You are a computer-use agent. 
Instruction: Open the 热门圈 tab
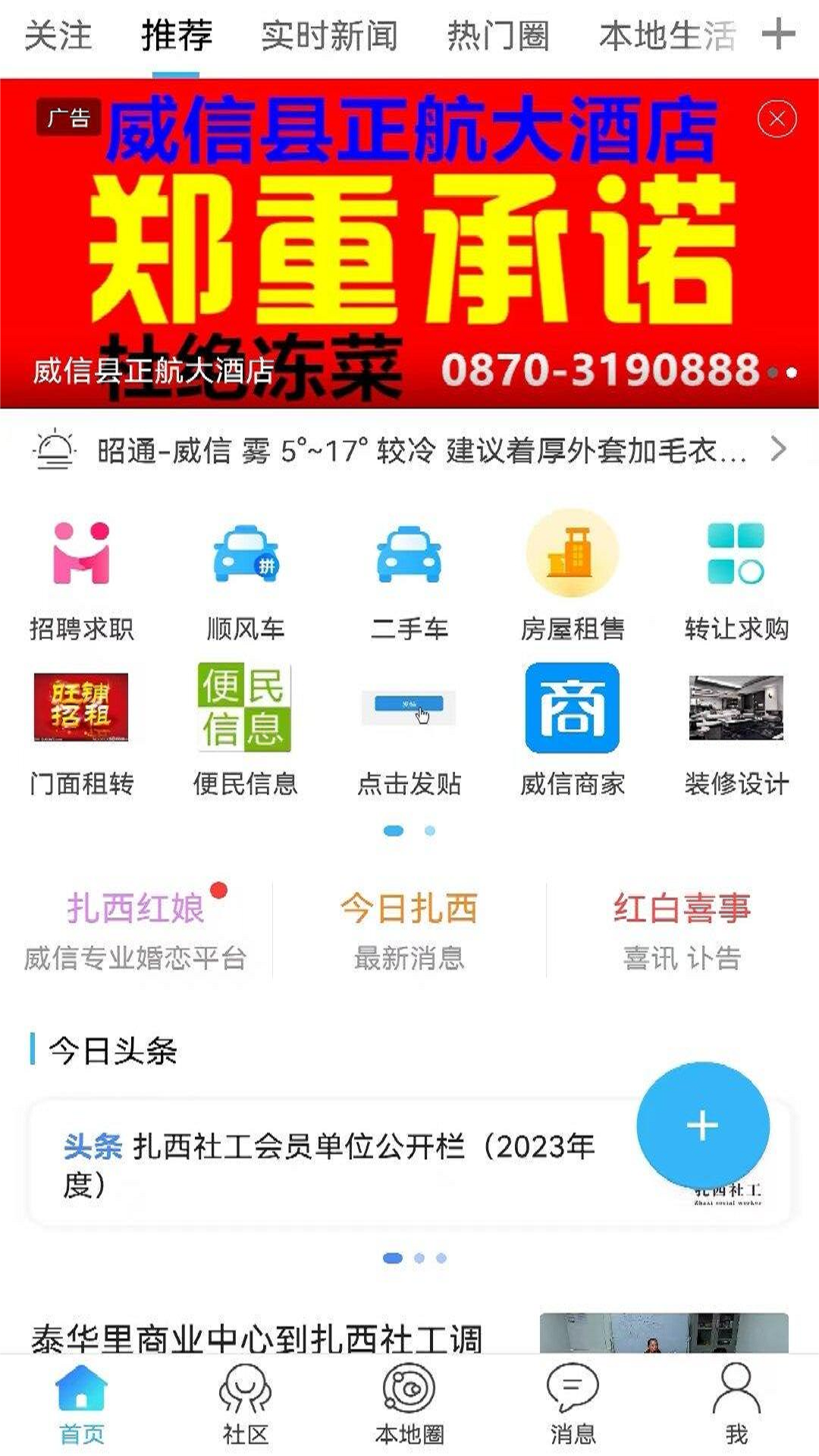[x=497, y=36]
